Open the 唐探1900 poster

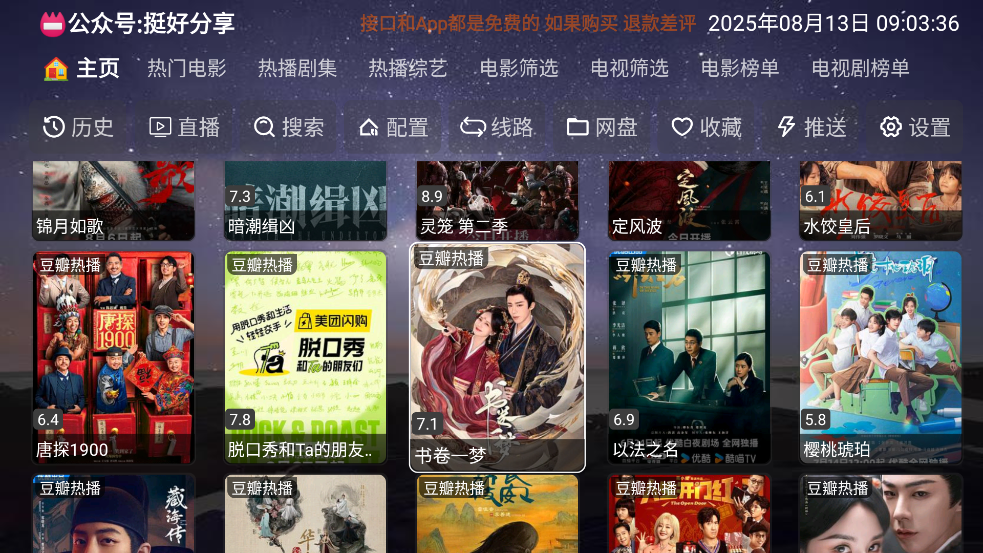[x=114, y=355]
